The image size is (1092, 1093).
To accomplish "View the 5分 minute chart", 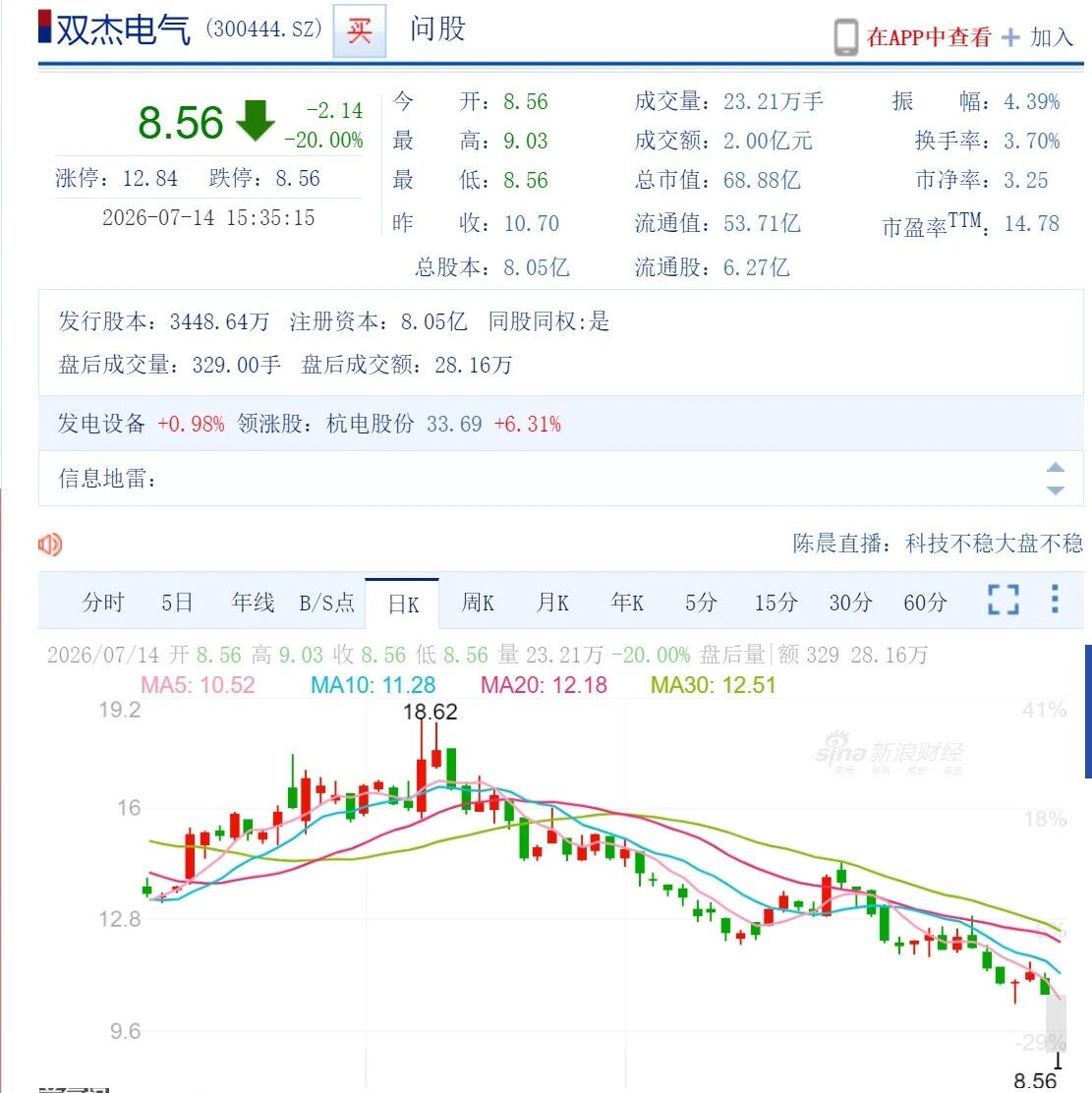I will [x=701, y=603].
